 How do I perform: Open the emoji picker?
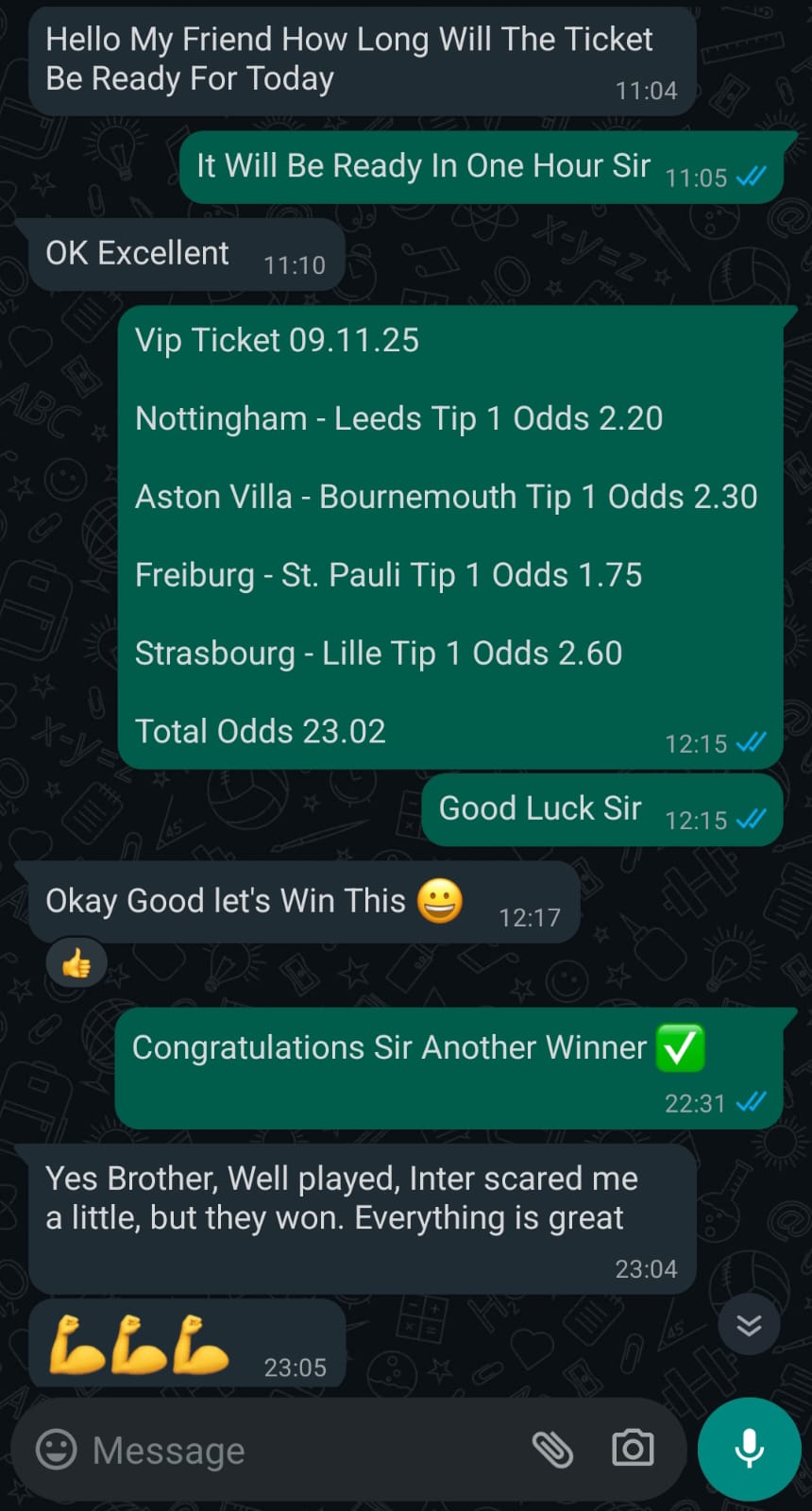[x=56, y=1449]
